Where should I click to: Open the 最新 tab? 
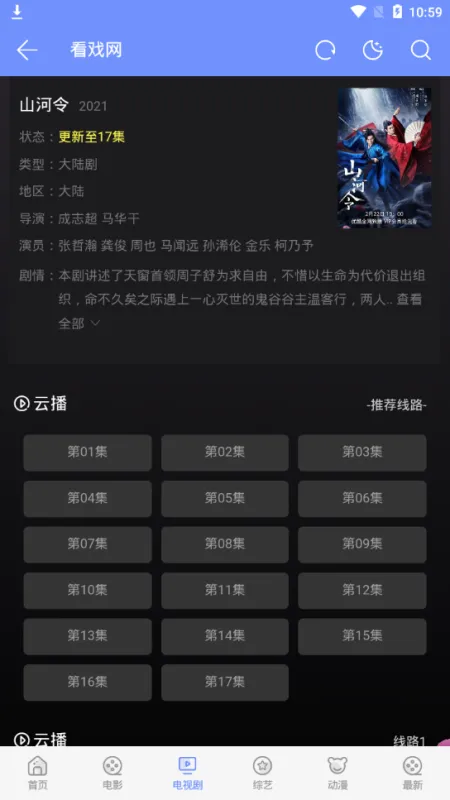[412, 773]
